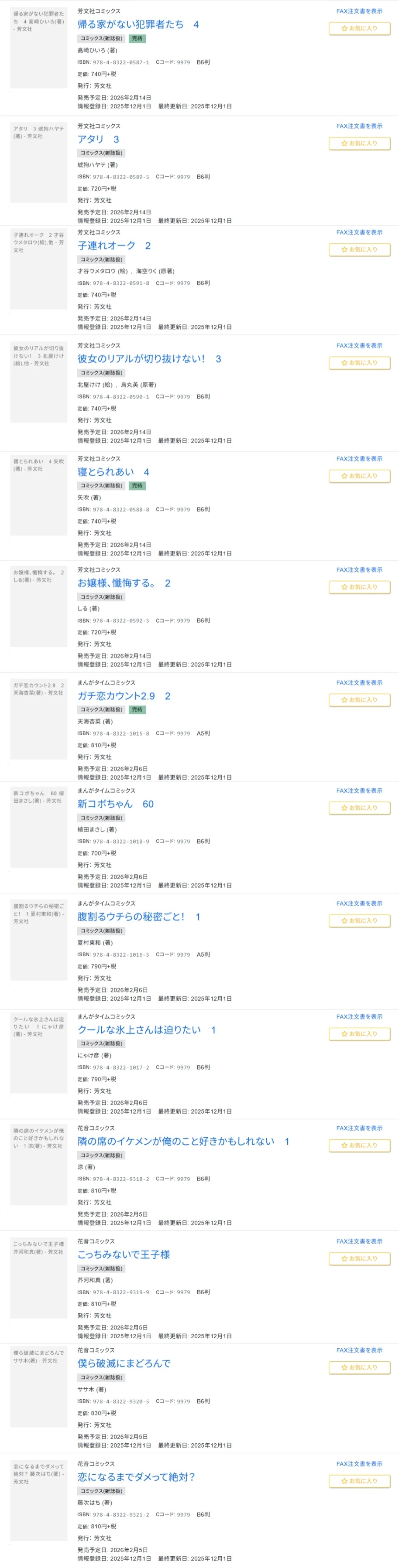
Task: Add アタリ 3 to favorites
Action: 359,143
